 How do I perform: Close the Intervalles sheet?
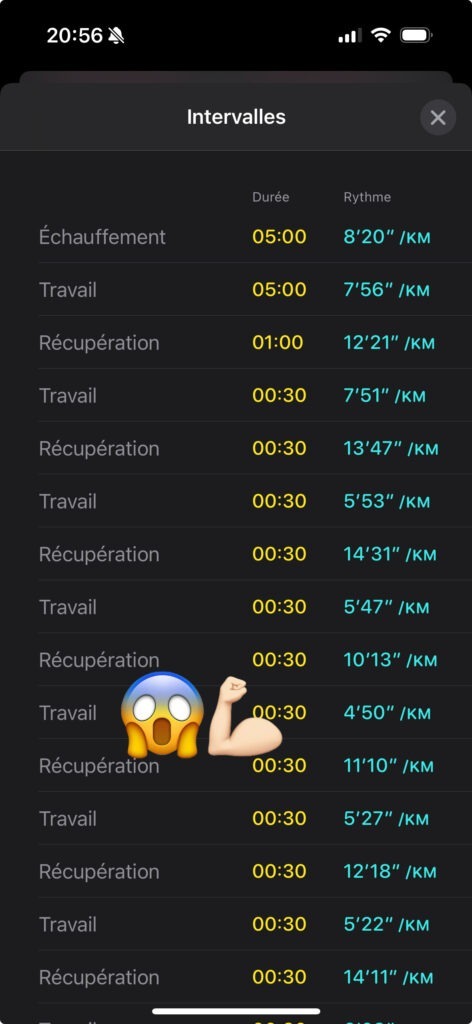point(437,118)
